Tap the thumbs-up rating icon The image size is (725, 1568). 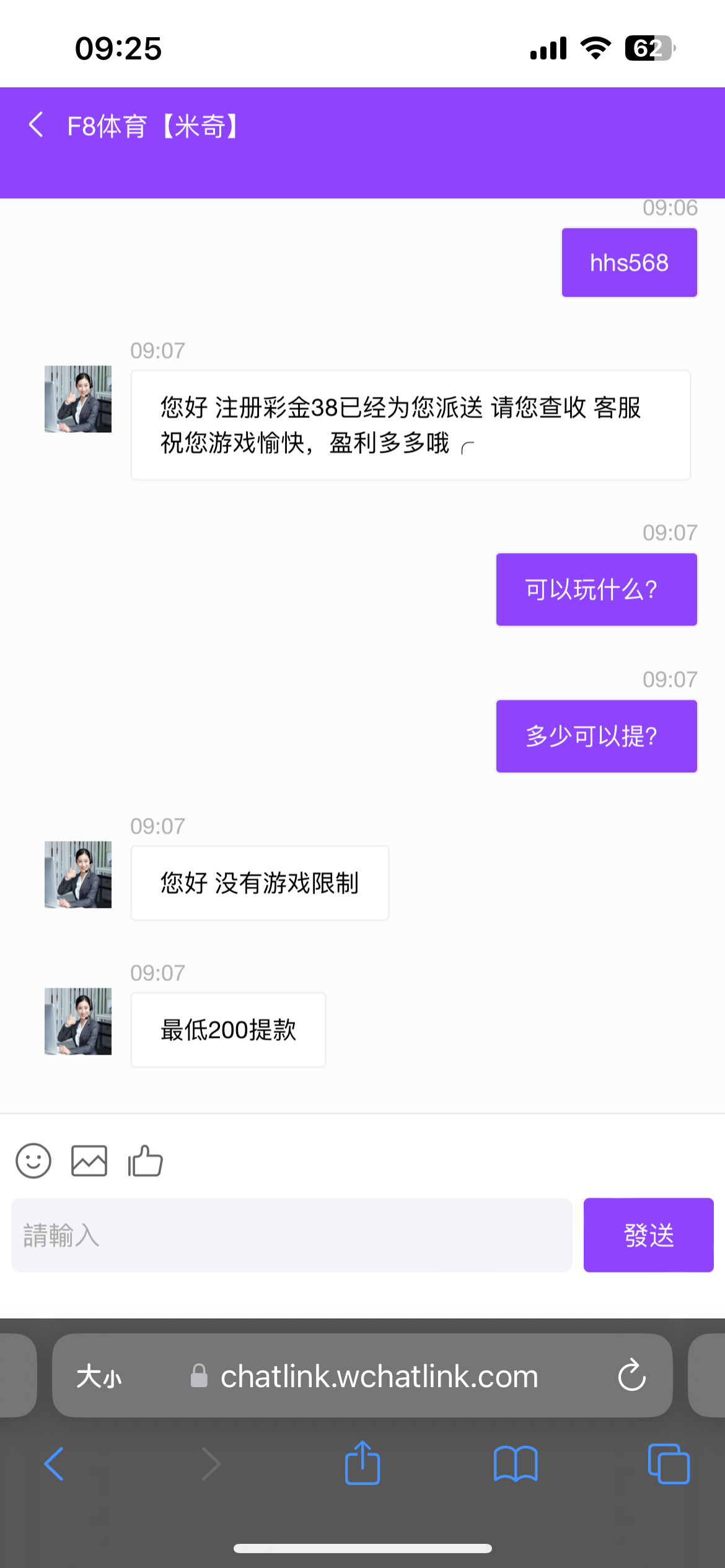click(145, 1161)
